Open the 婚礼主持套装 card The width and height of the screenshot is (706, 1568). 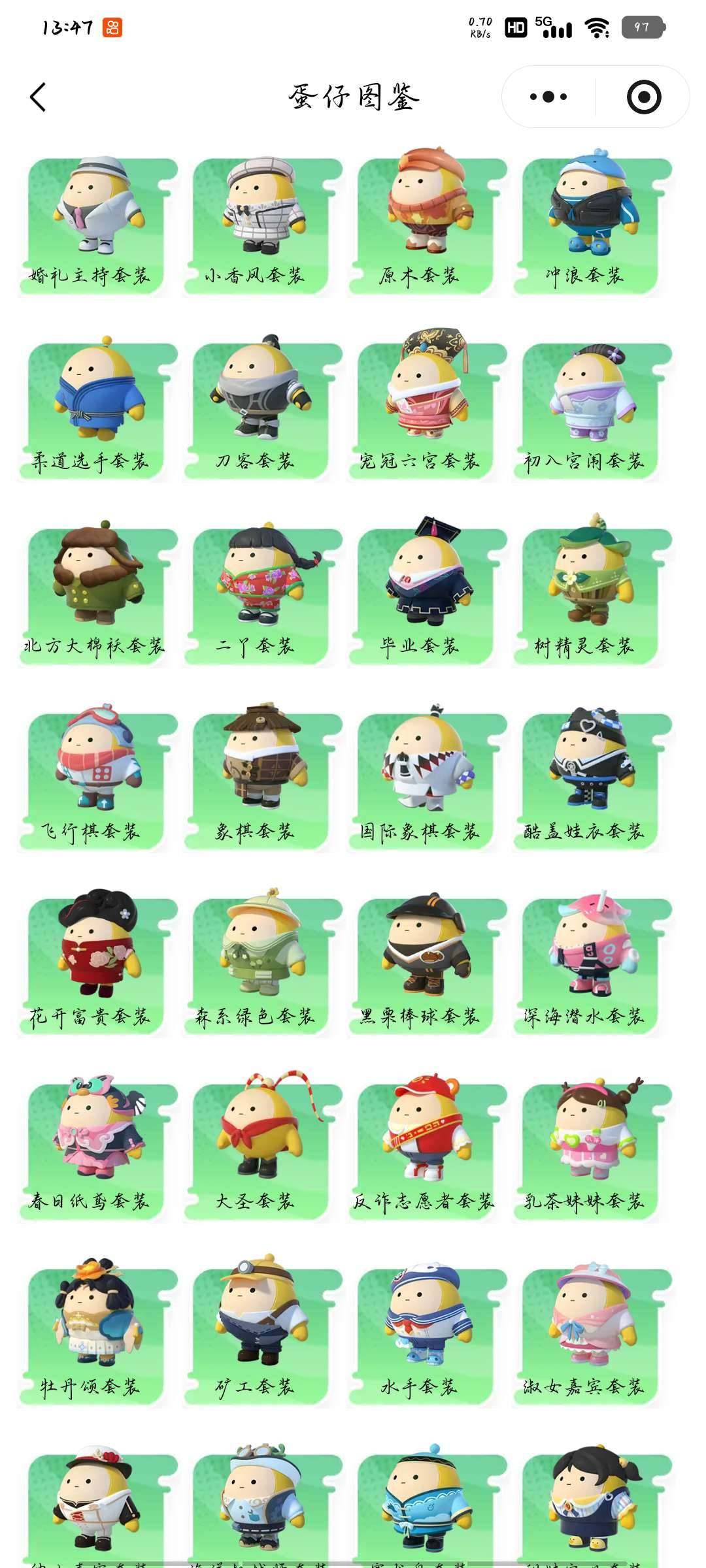tap(98, 225)
